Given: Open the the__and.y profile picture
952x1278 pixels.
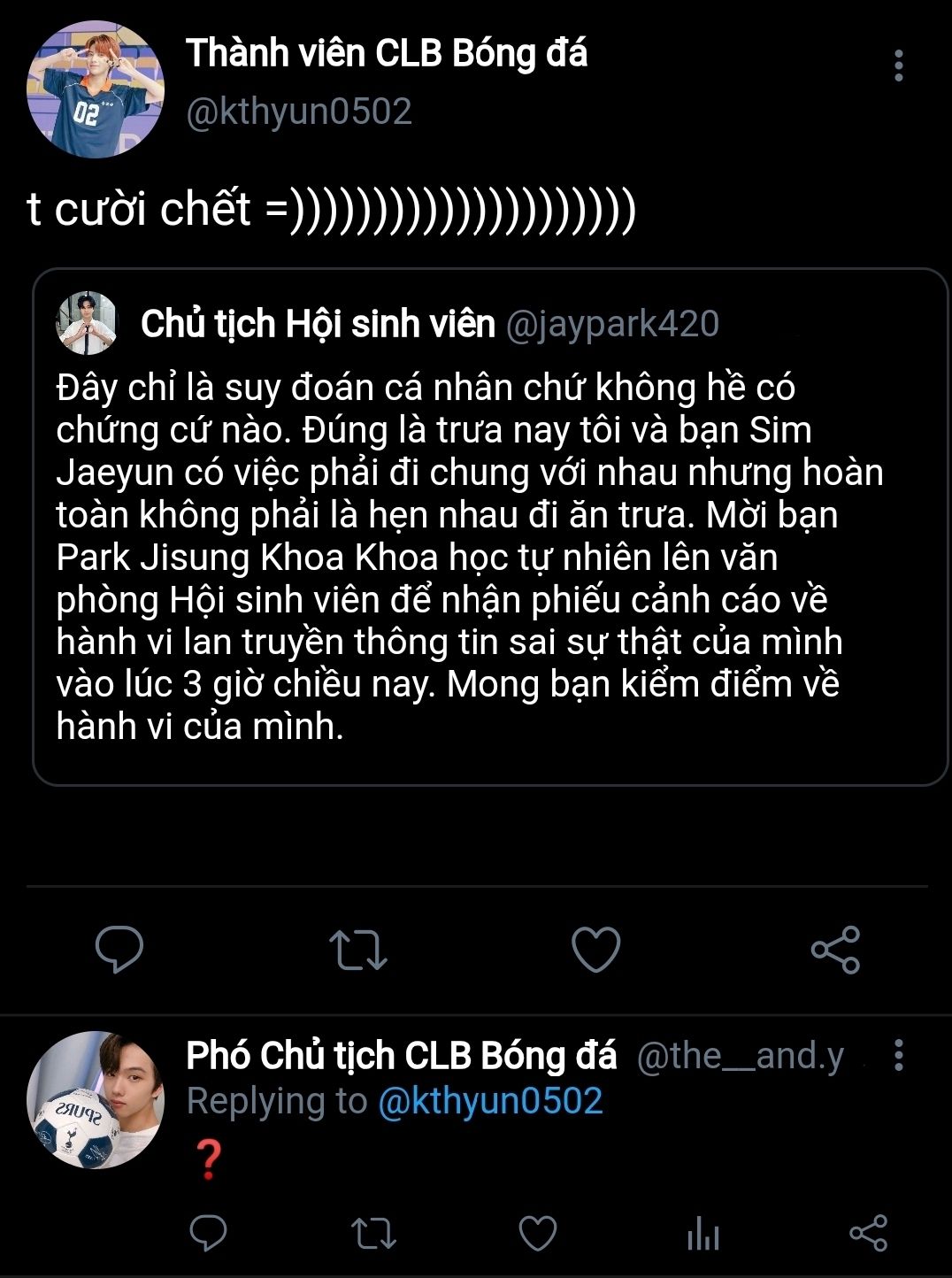Looking at the screenshot, I should [x=96, y=1100].
